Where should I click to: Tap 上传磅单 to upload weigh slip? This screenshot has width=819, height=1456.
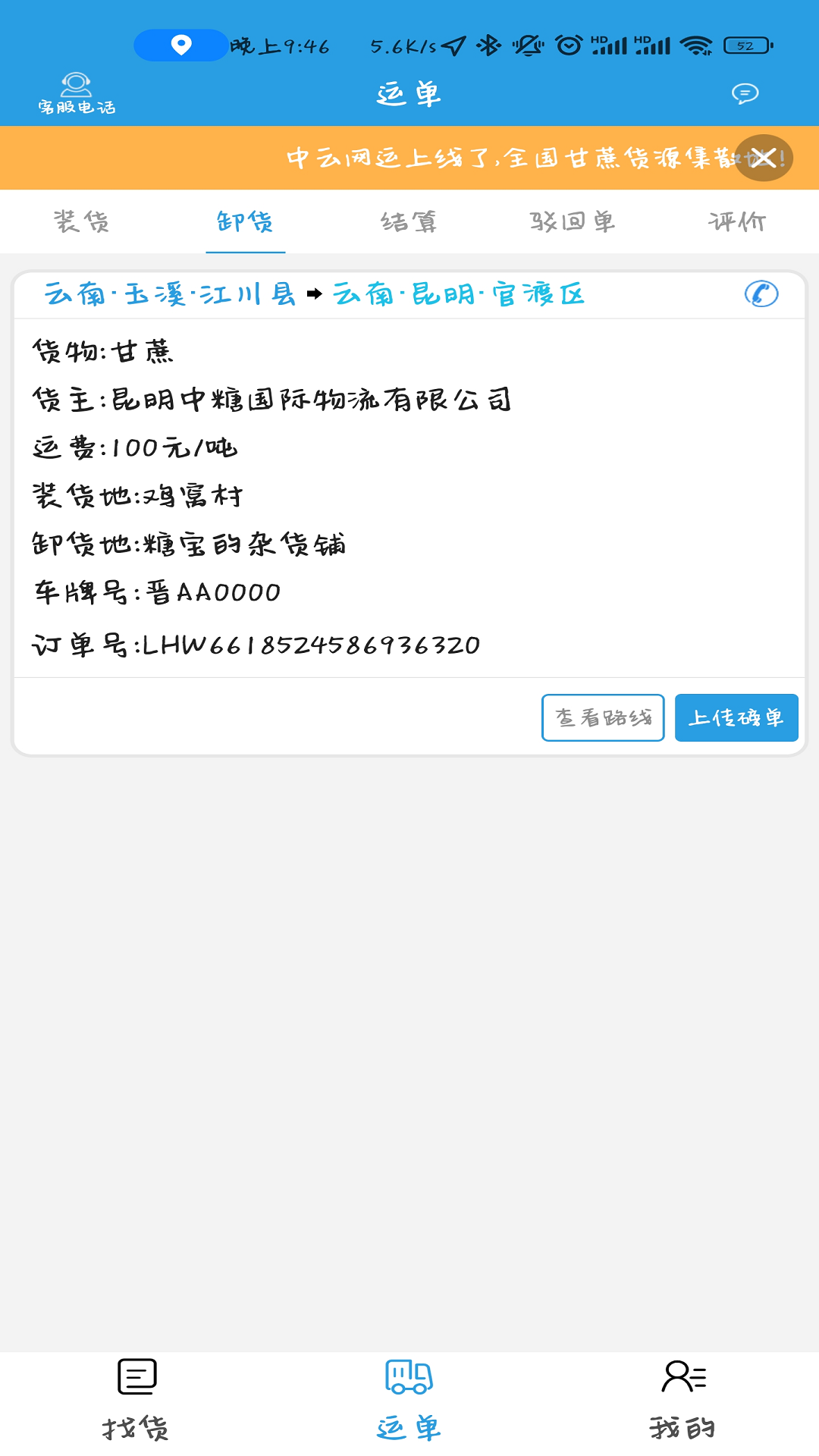[736, 717]
